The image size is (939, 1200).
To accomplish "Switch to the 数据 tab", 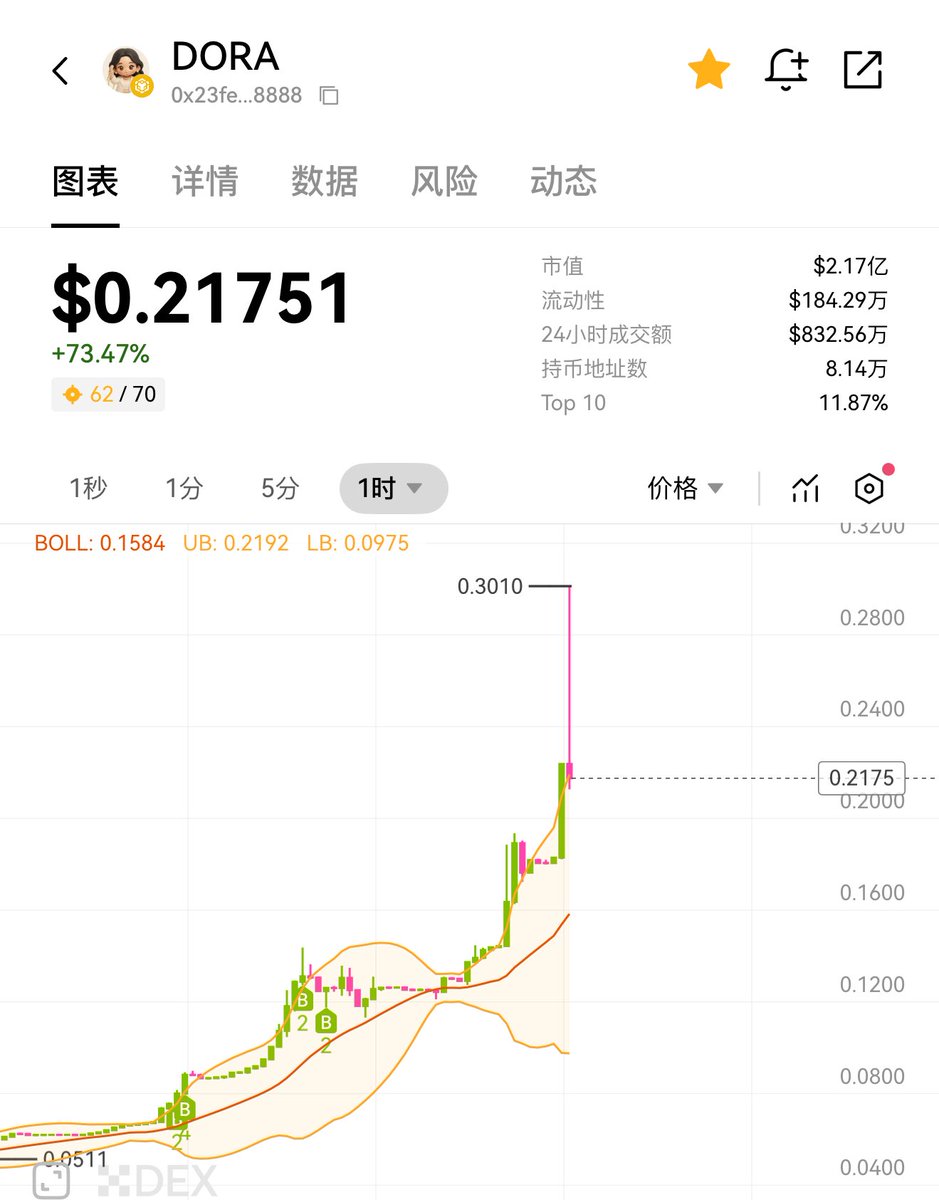I will [x=324, y=181].
